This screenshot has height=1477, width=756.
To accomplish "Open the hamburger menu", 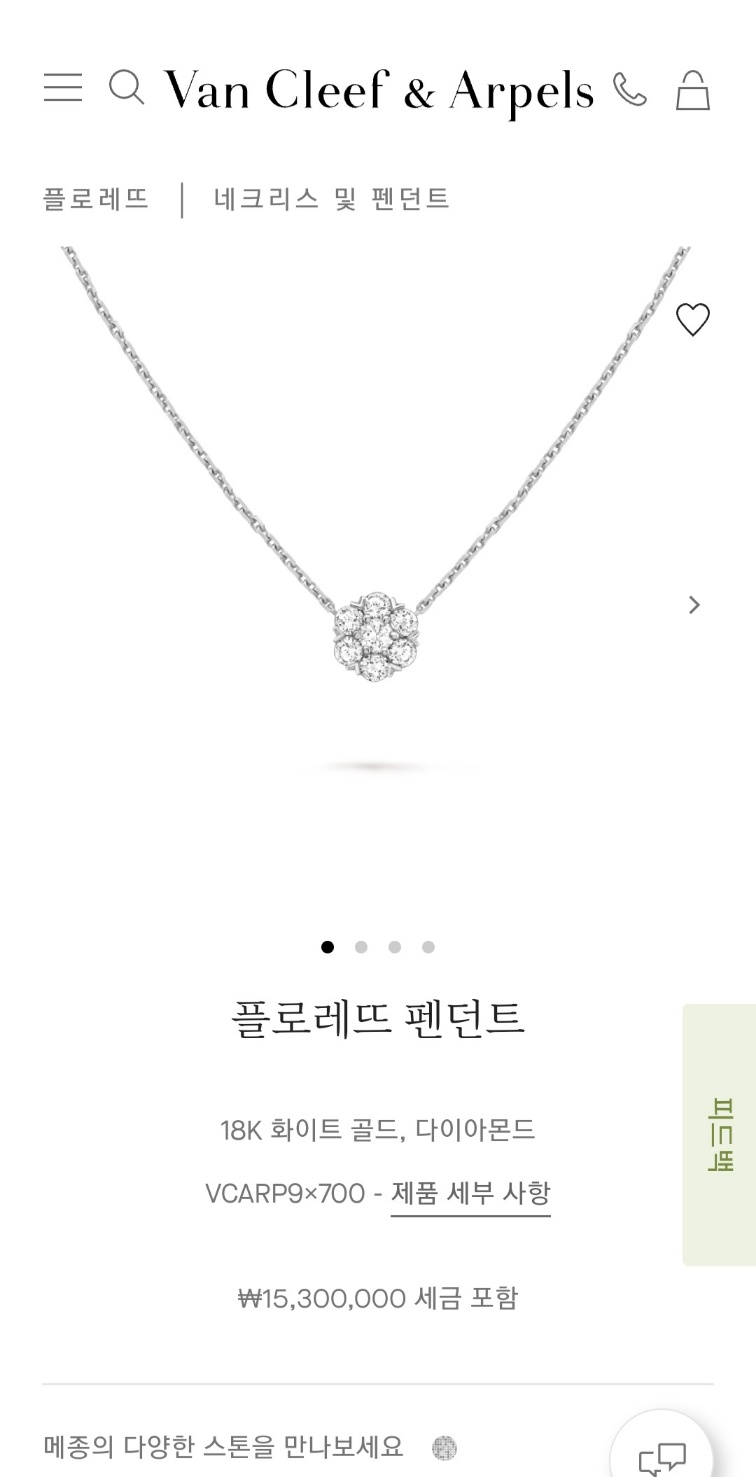I will (x=63, y=88).
